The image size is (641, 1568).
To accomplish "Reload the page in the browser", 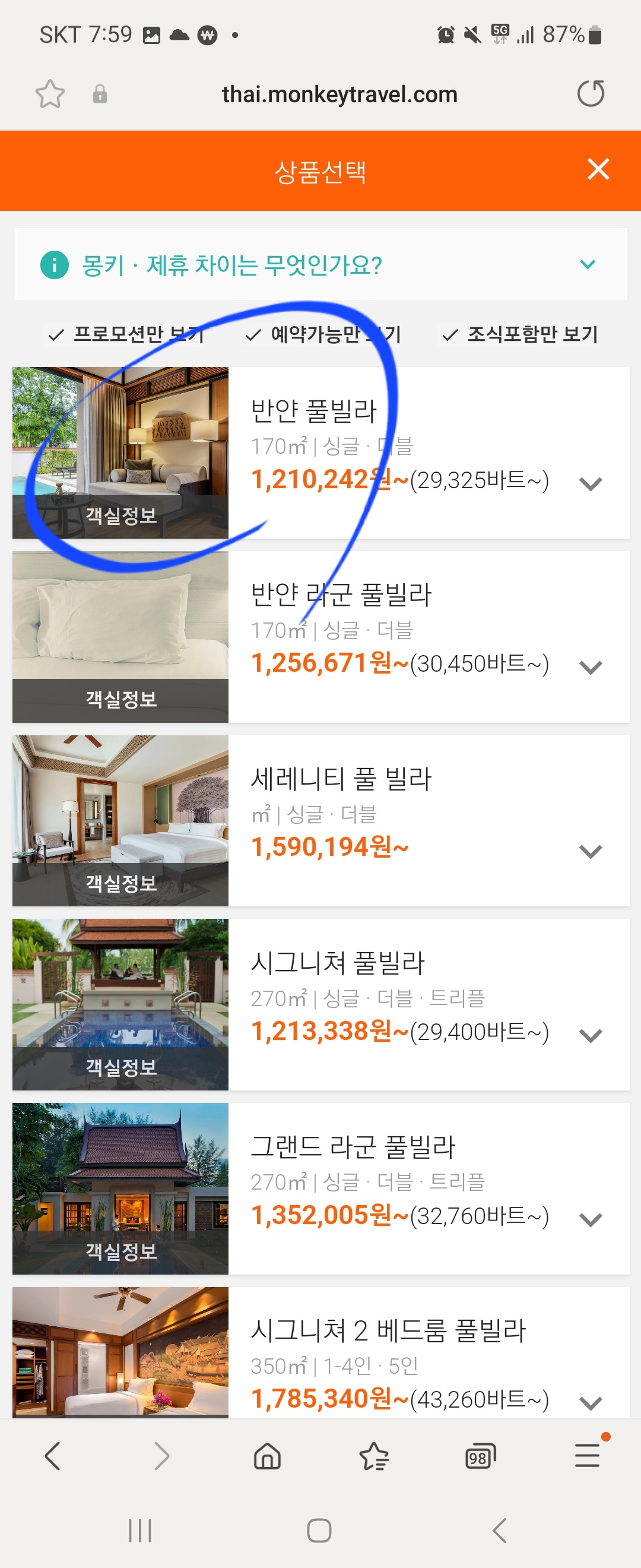I will coord(590,94).
